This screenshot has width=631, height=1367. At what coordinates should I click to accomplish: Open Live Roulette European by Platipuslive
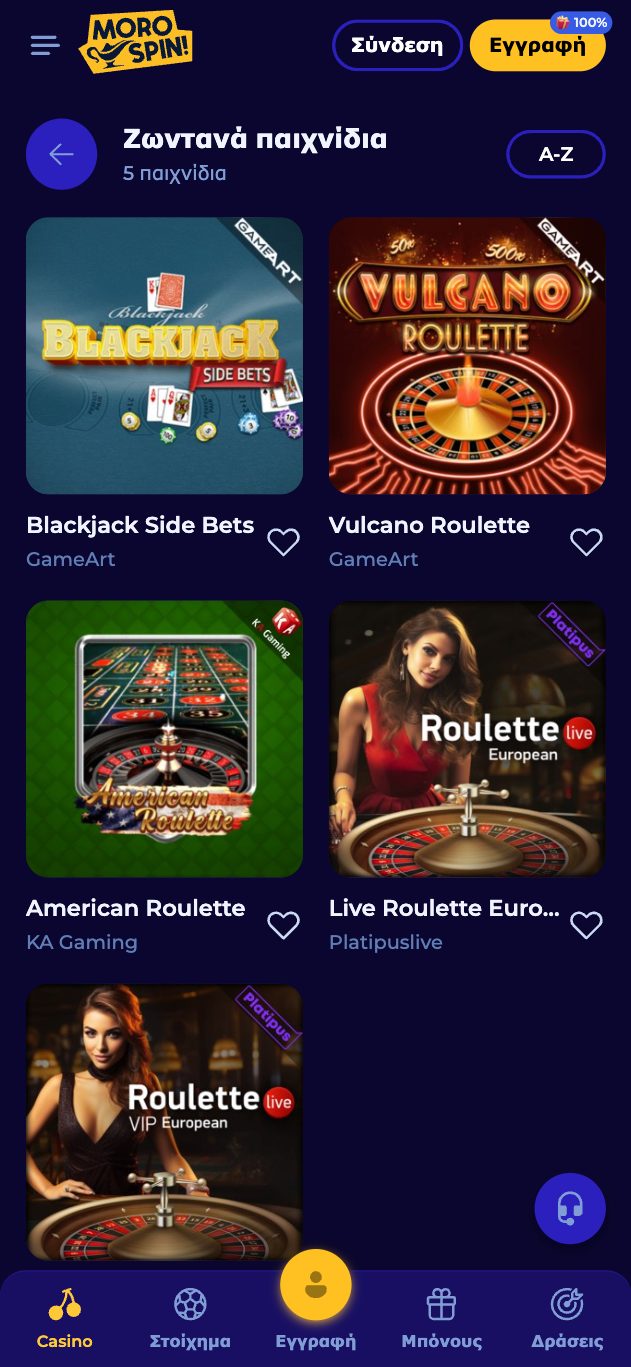[x=467, y=739]
